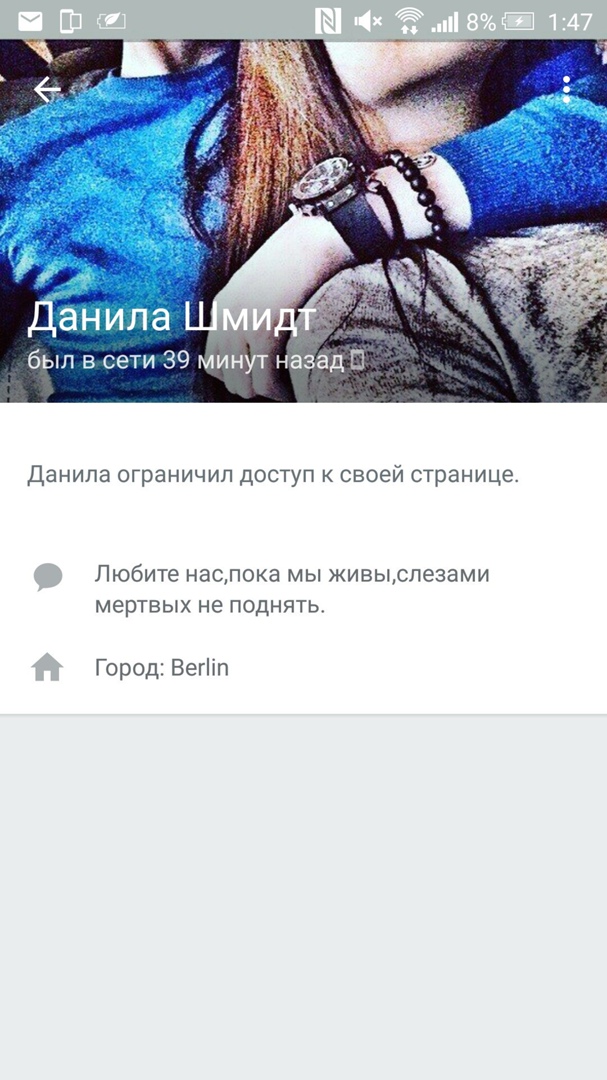Go back using the top-left arrow

(x=47, y=90)
